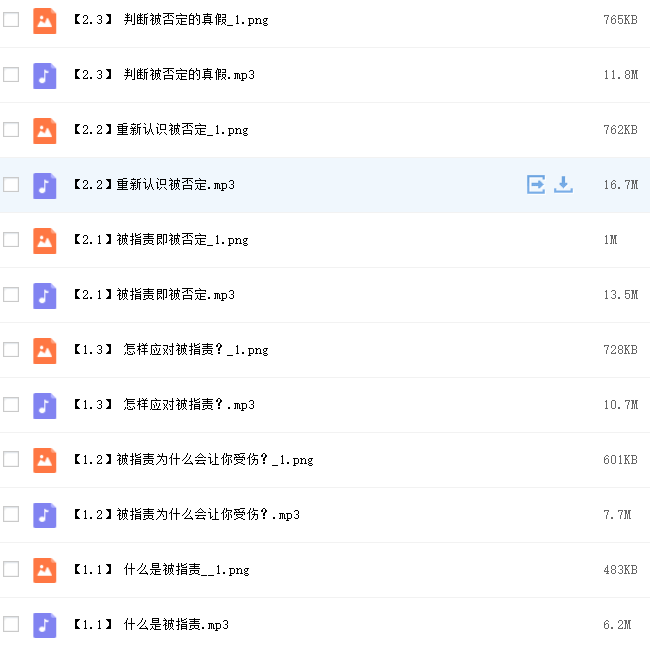650x646 pixels.
Task: Play 【2.1】被指责即被否定.mp3
Action: (153, 295)
